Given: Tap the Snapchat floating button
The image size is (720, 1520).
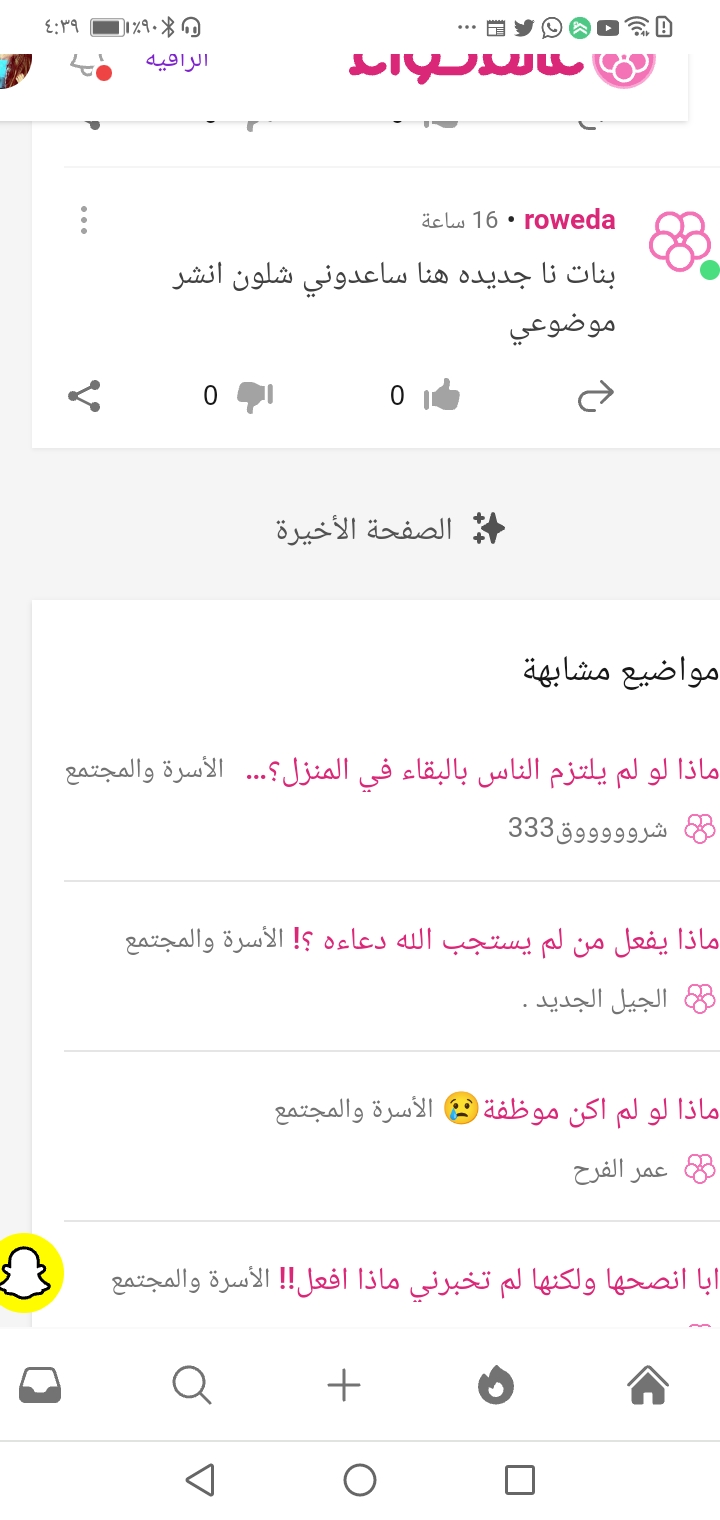Looking at the screenshot, I should (x=30, y=1271).
